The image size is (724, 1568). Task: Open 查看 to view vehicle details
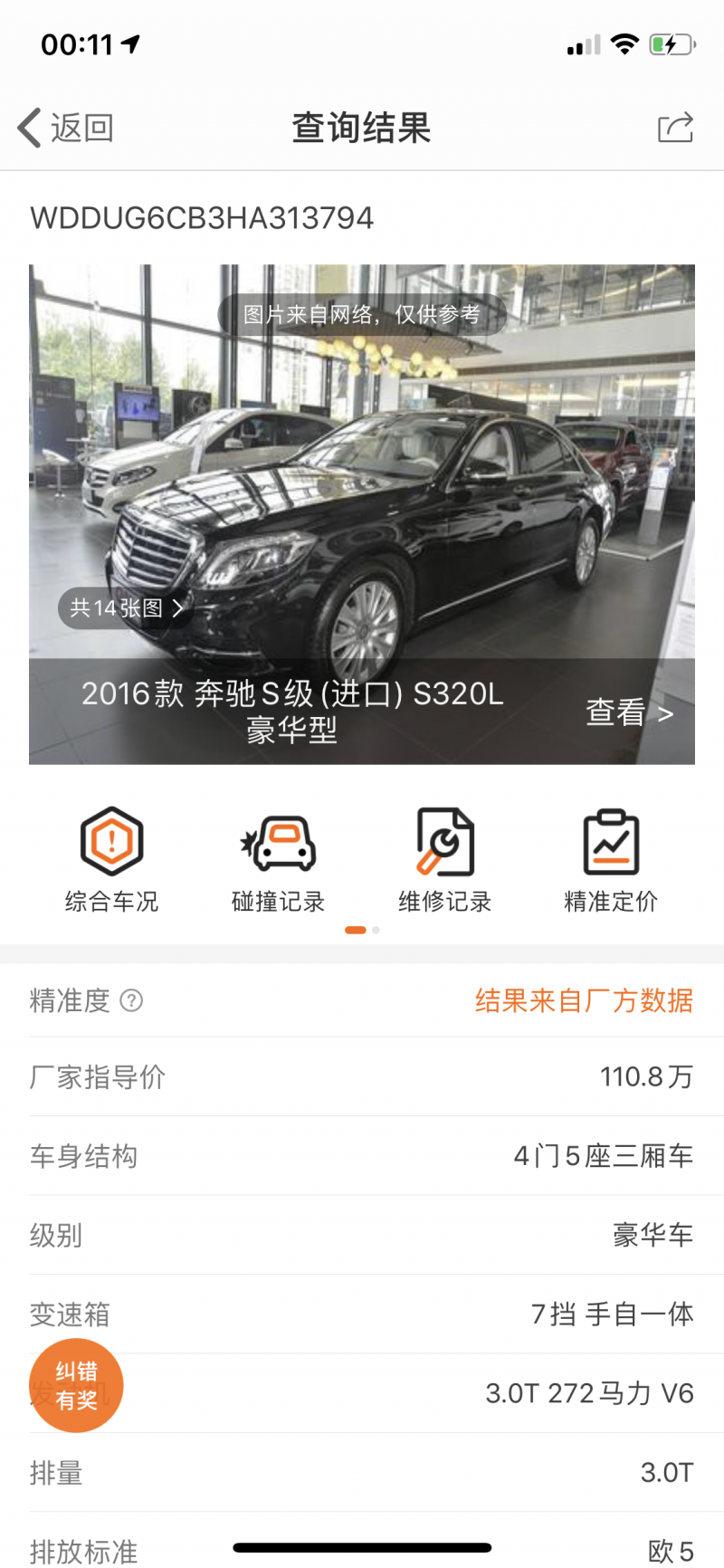tap(633, 713)
